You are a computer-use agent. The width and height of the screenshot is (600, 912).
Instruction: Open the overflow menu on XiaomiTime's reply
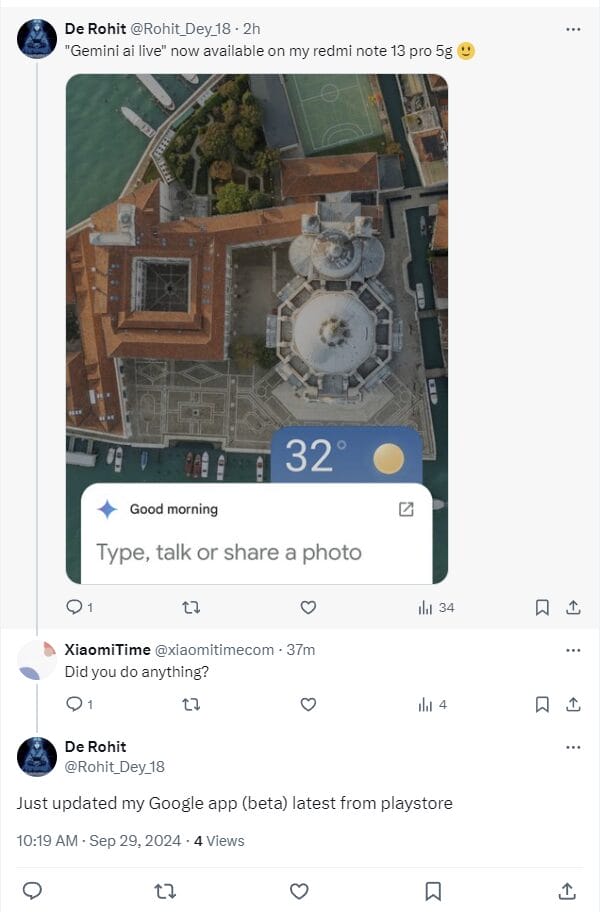click(x=573, y=650)
